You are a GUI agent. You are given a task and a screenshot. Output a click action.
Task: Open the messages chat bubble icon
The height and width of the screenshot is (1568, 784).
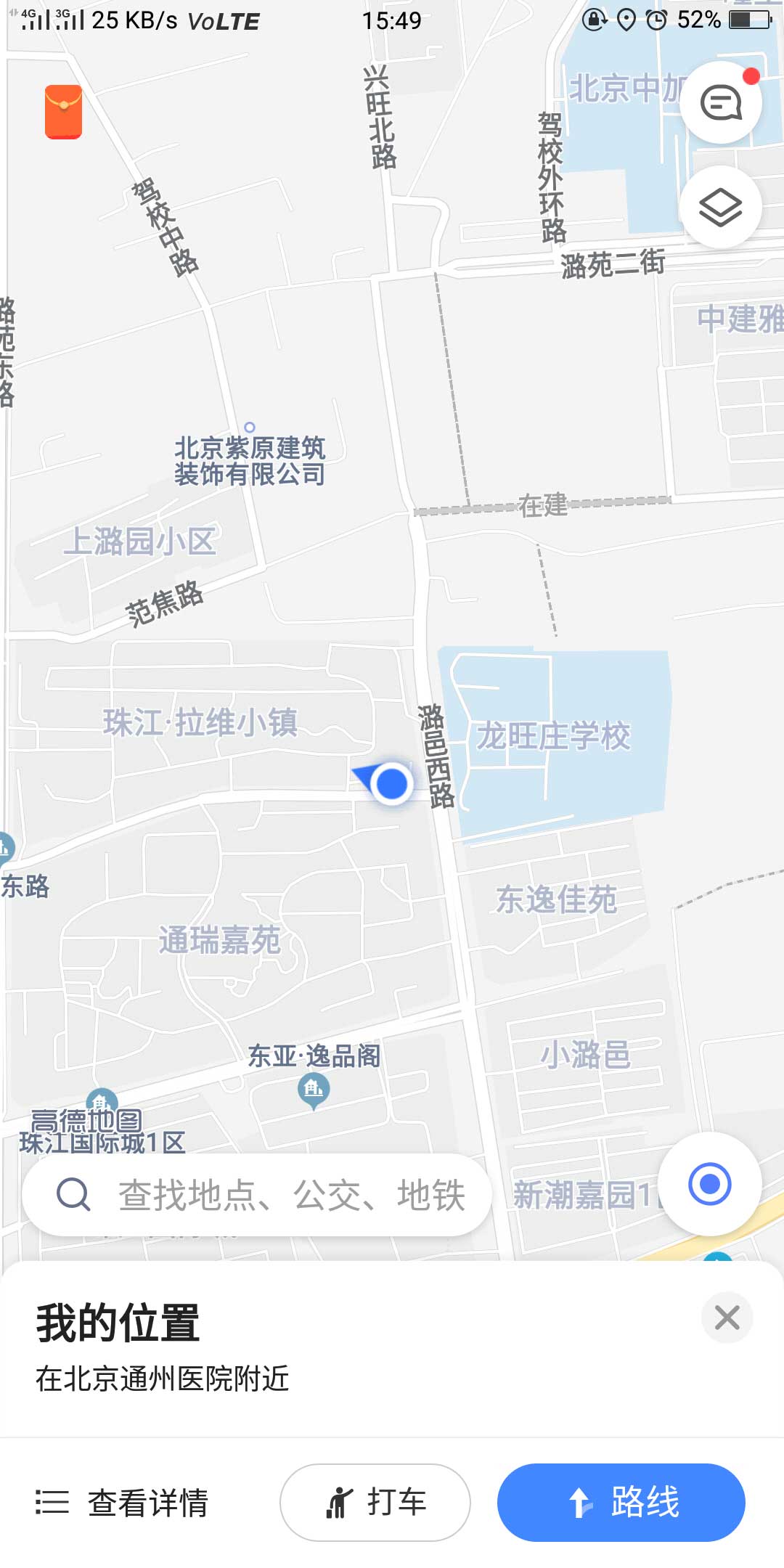tap(720, 102)
